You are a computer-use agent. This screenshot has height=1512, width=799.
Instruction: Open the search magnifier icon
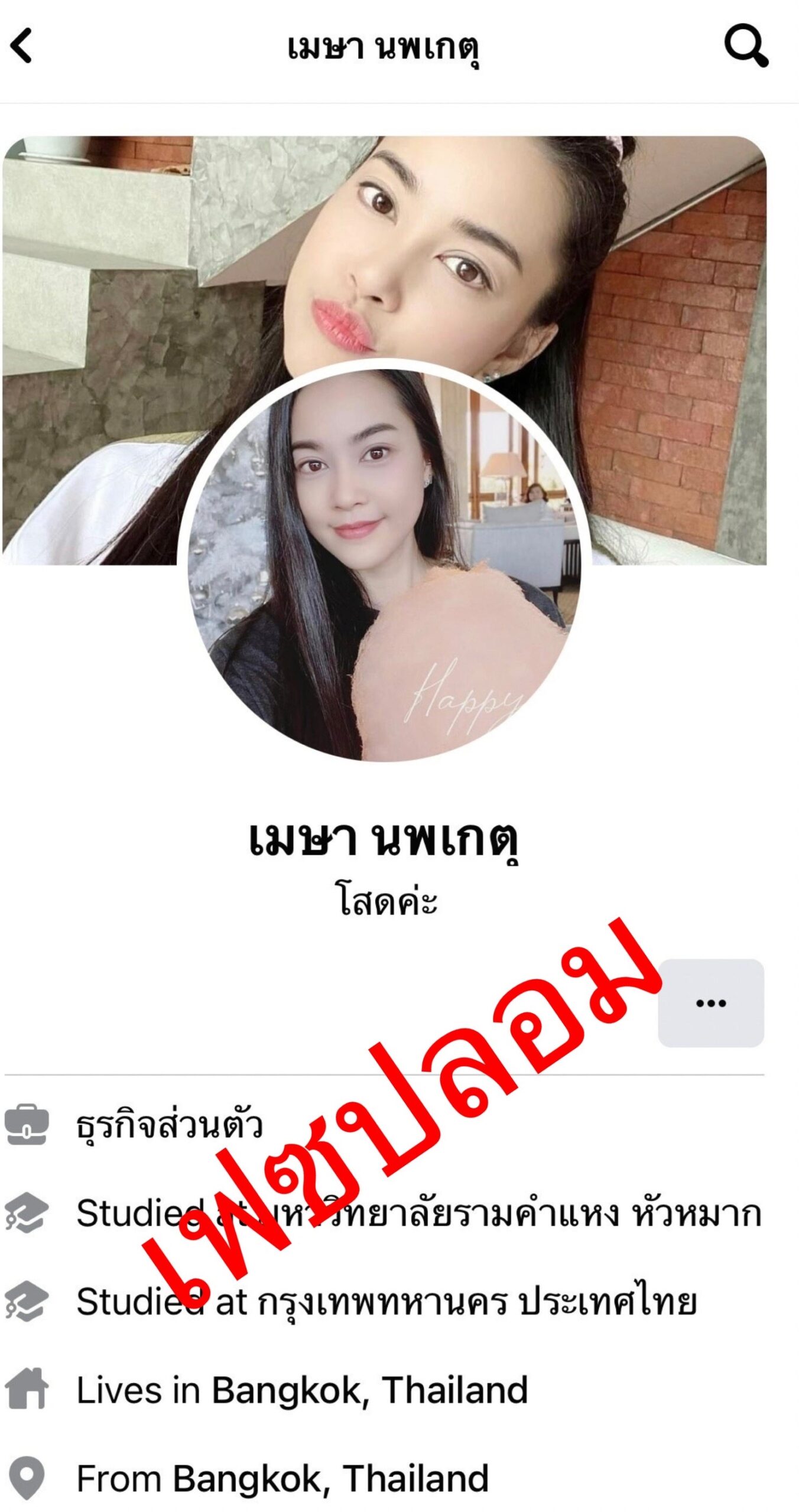pos(746,45)
